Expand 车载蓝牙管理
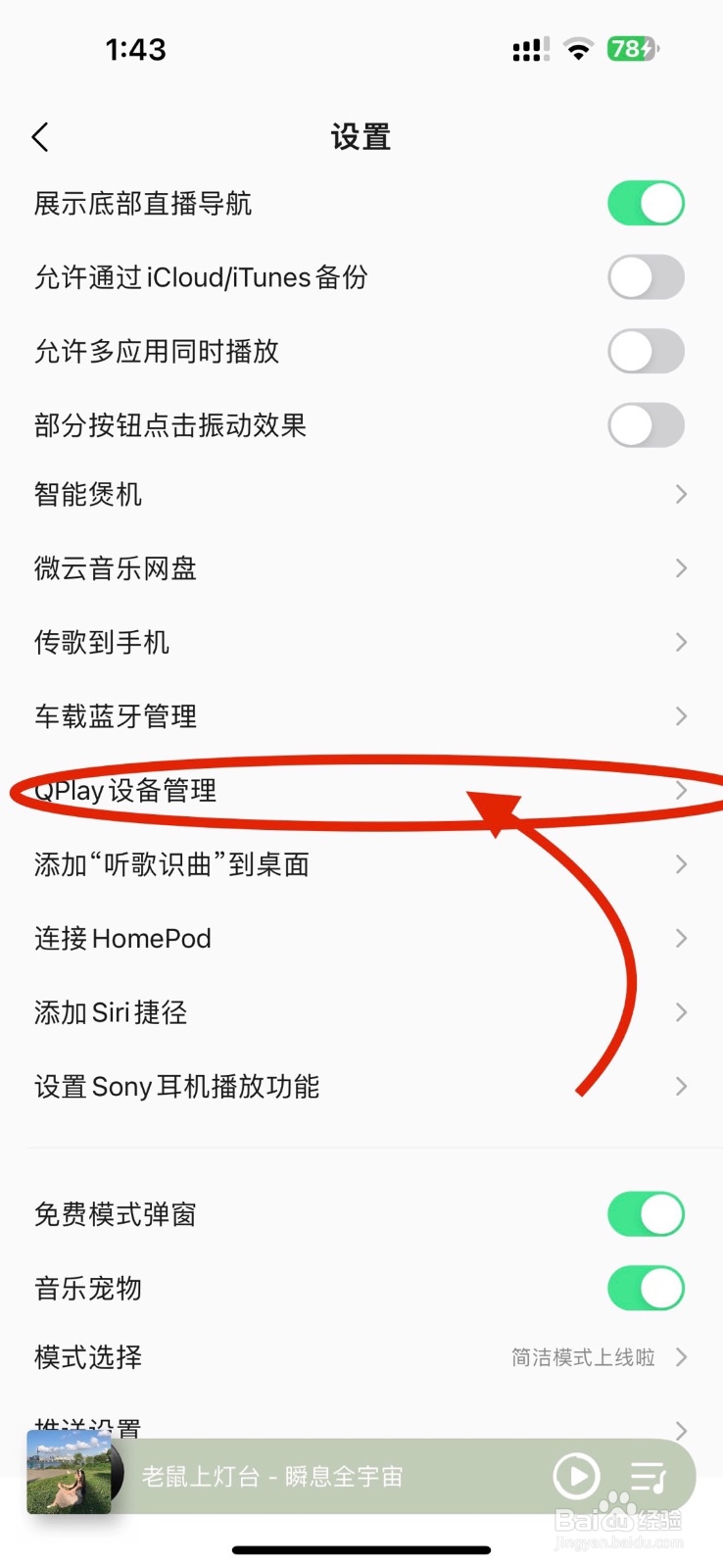Image resolution: width=723 pixels, height=1568 pixels. [x=361, y=716]
